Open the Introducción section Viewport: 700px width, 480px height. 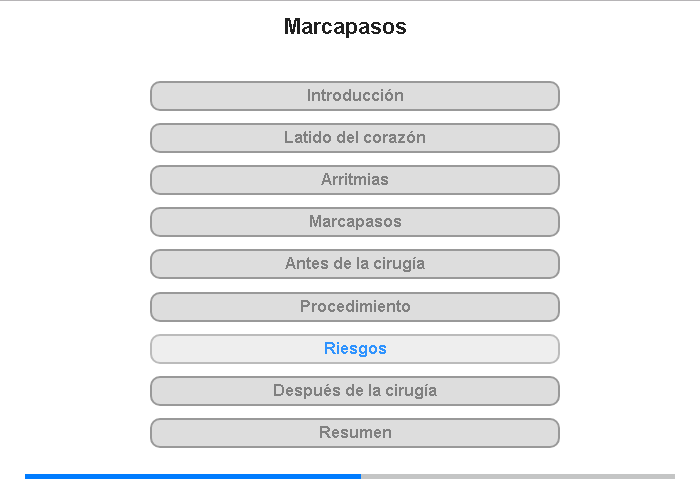(x=355, y=96)
